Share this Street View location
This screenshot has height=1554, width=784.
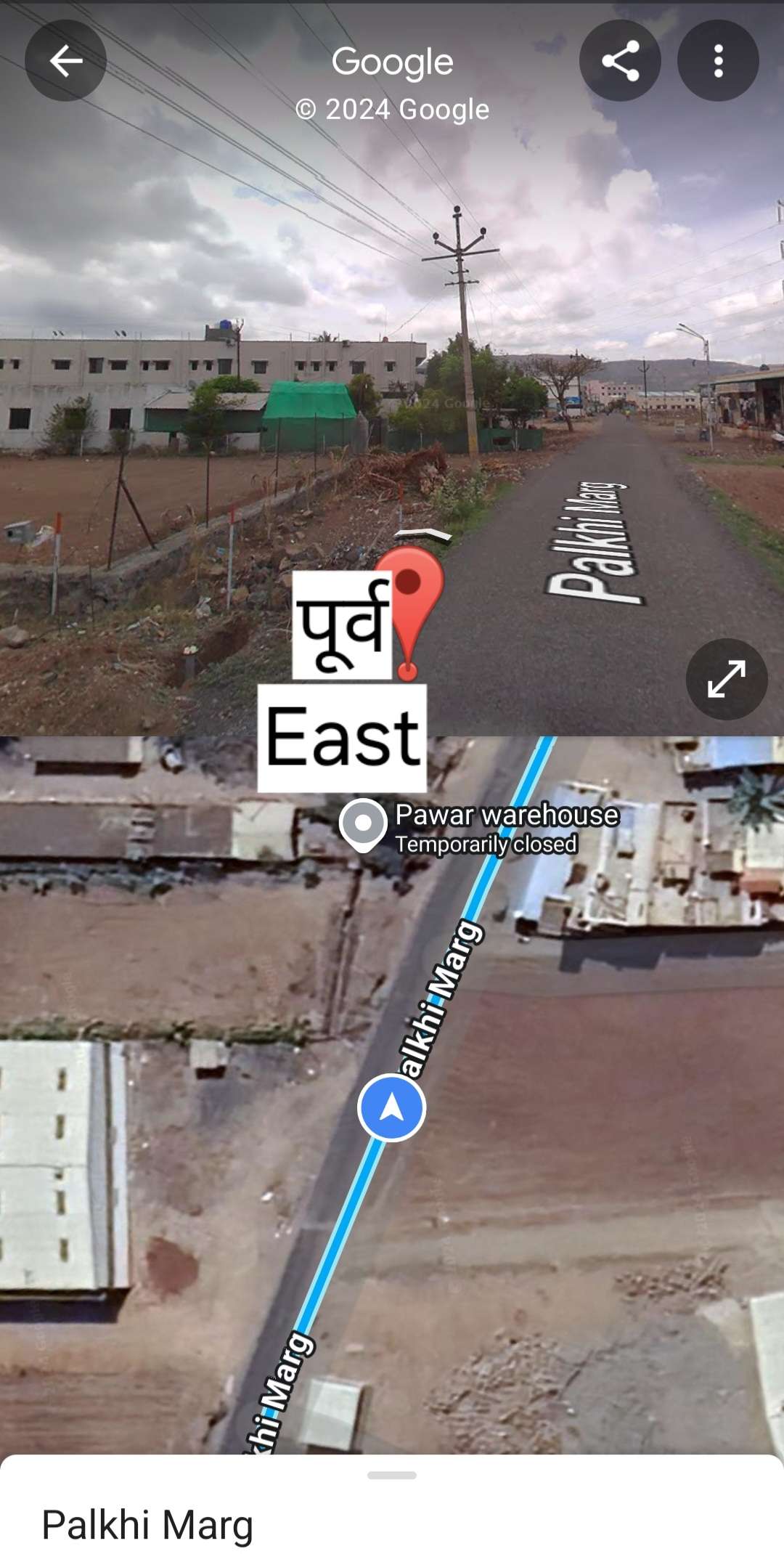(x=620, y=61)
